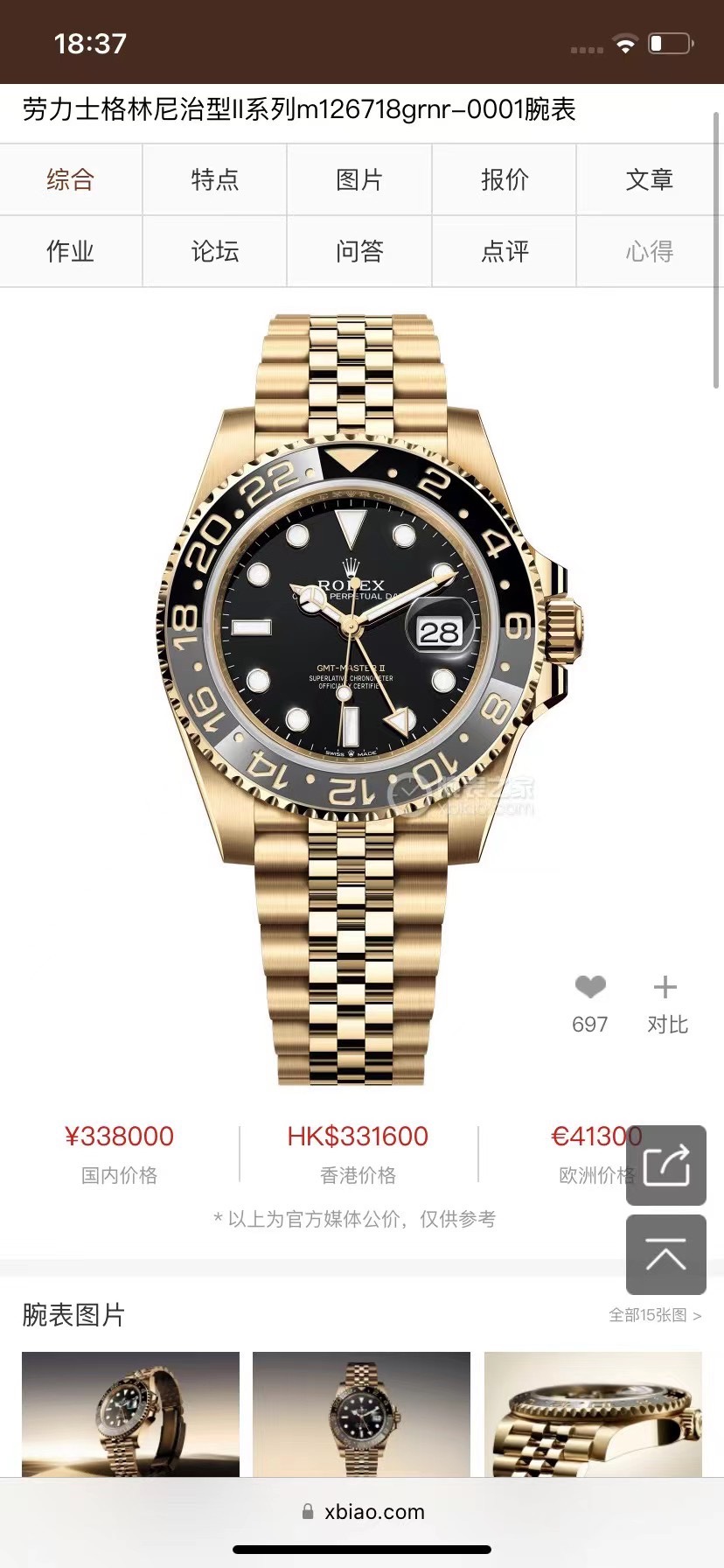Jump back to top of page
724x1568 pixels.
click(x=666, y=1255)
